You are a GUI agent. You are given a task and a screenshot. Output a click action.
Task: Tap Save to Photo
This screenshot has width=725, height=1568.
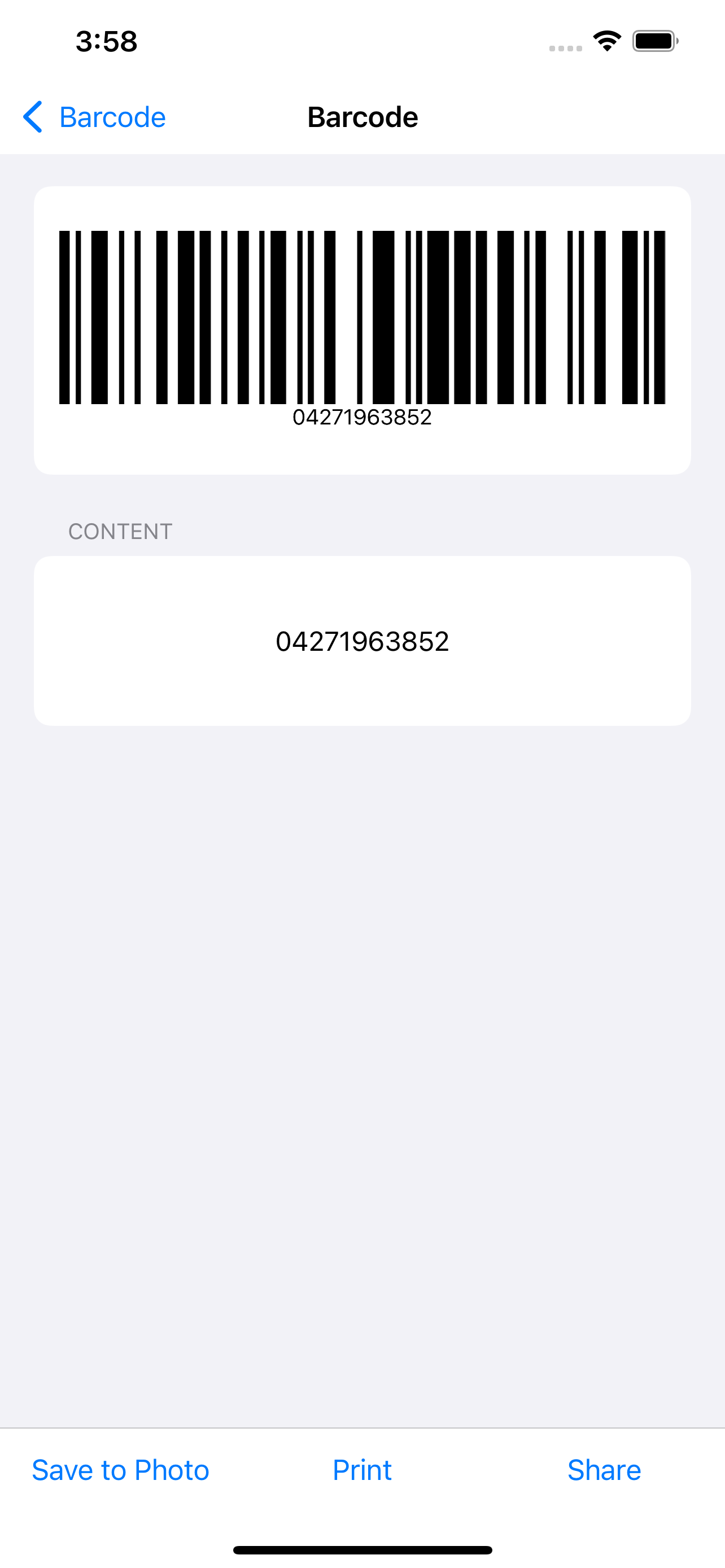[120, 1470]
